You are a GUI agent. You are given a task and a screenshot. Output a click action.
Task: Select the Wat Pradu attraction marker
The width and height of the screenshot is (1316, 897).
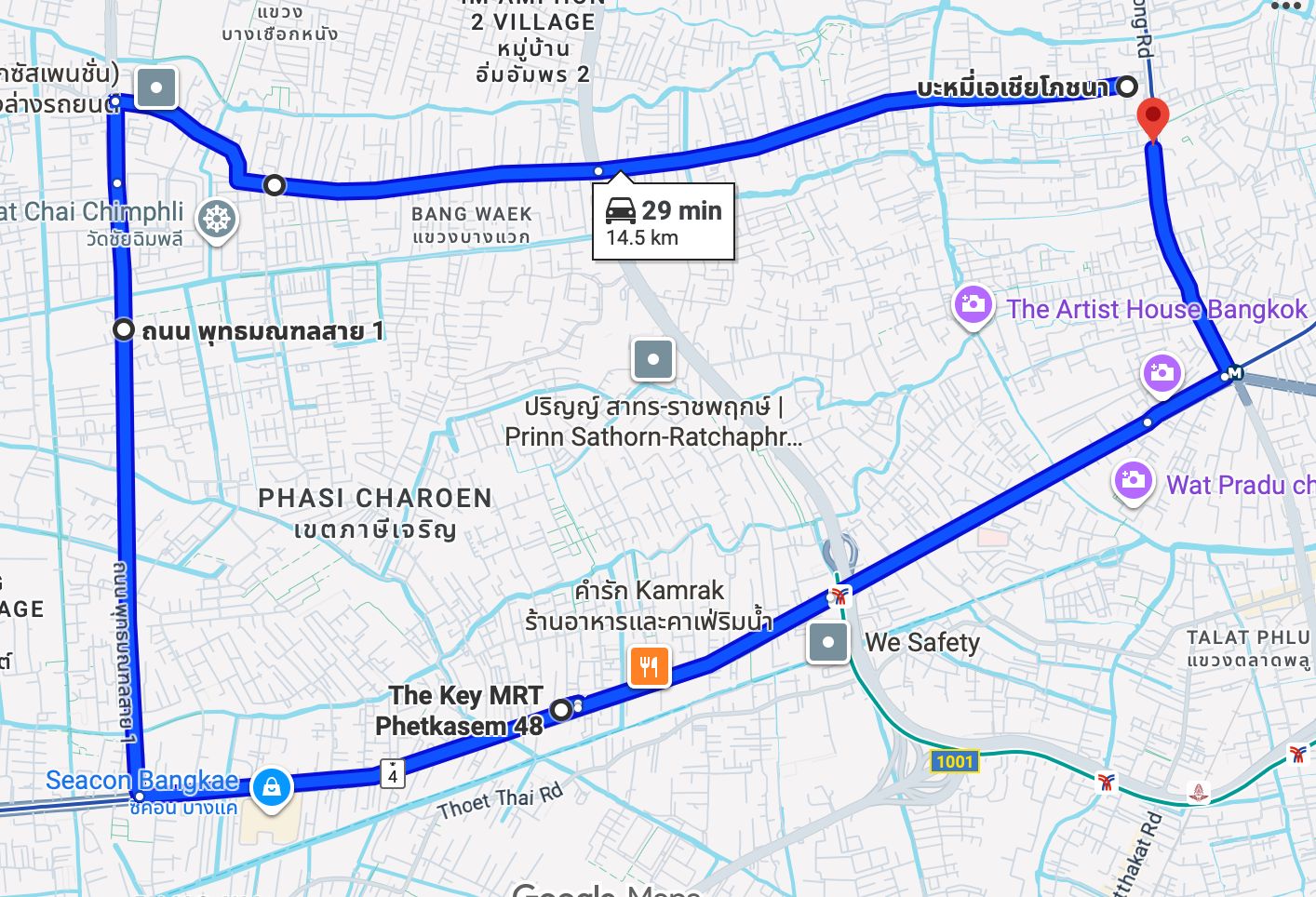tap(1133, 481)
